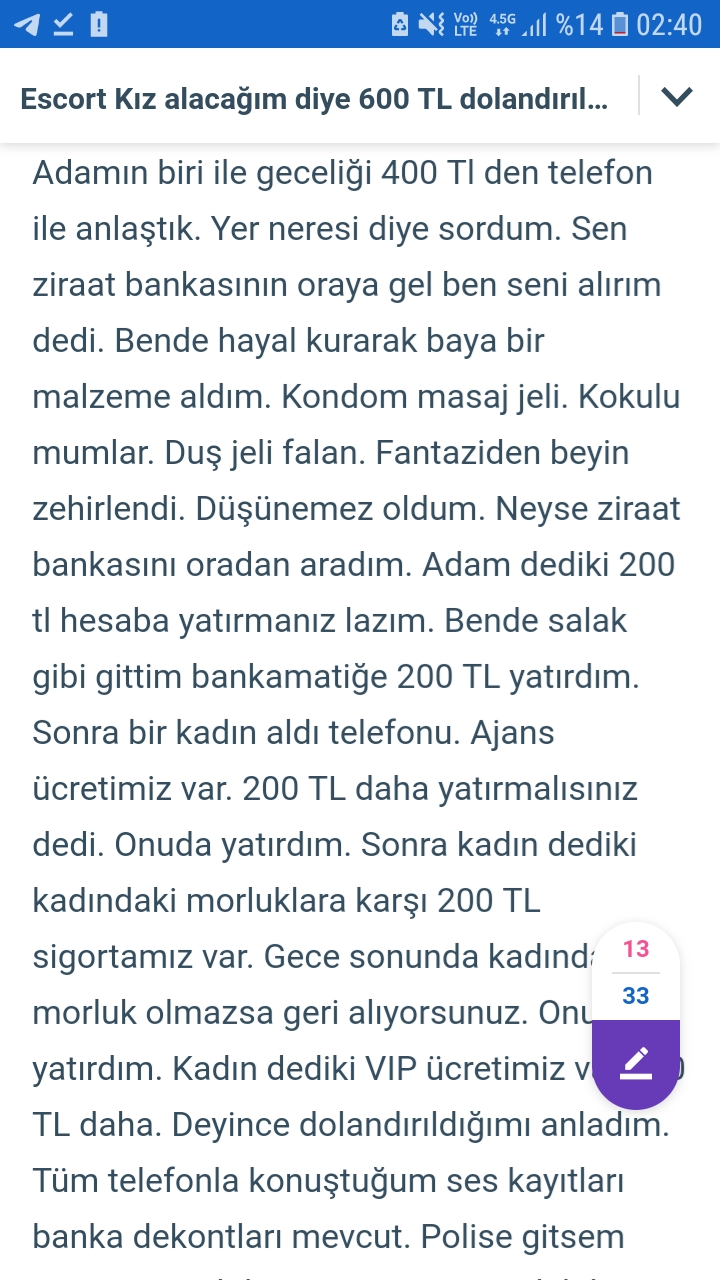The width and height of the screenshot is (720, 1280).
Task: Expand the thread title dropdown chevron
Action: [x=677, y=97]
